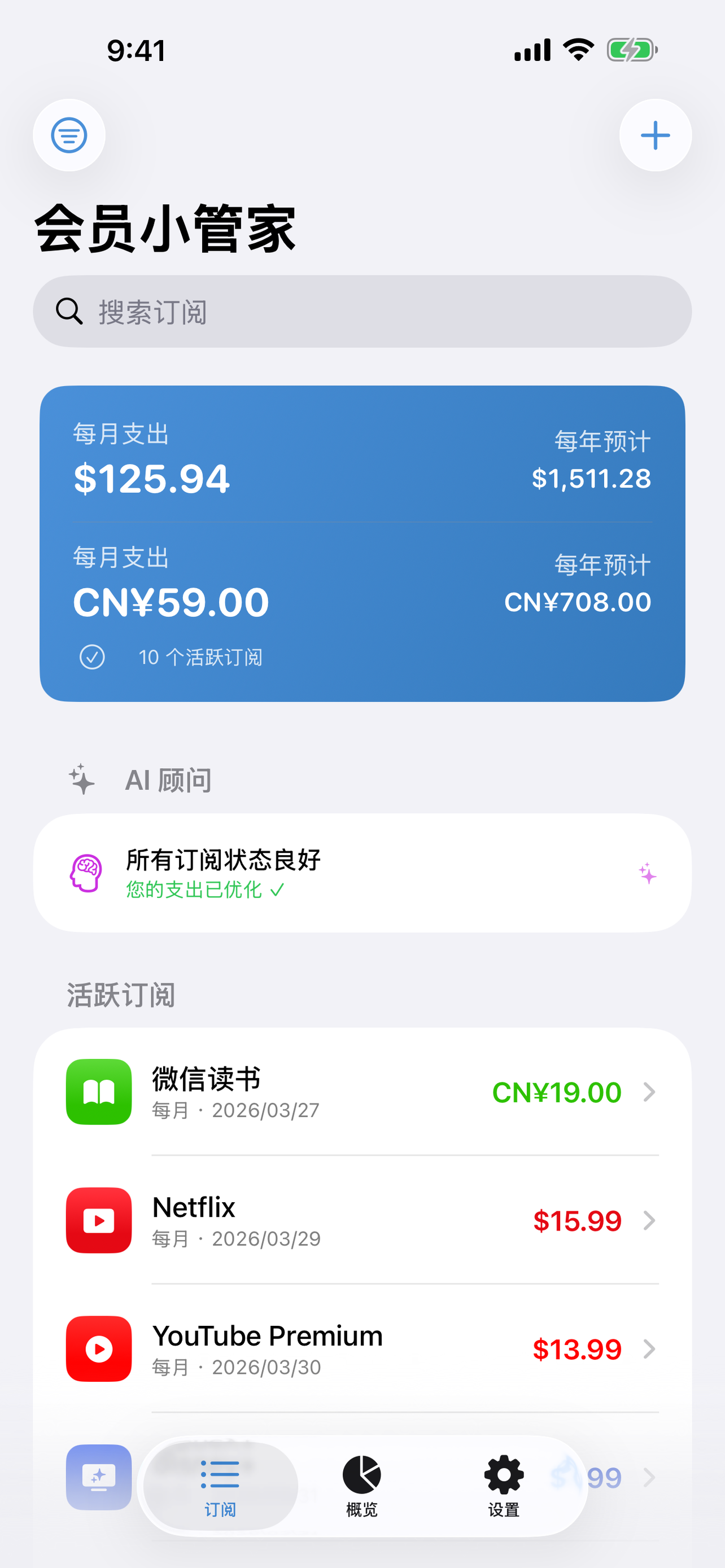Click the 搜索订阅 search field

click(362, 311)
